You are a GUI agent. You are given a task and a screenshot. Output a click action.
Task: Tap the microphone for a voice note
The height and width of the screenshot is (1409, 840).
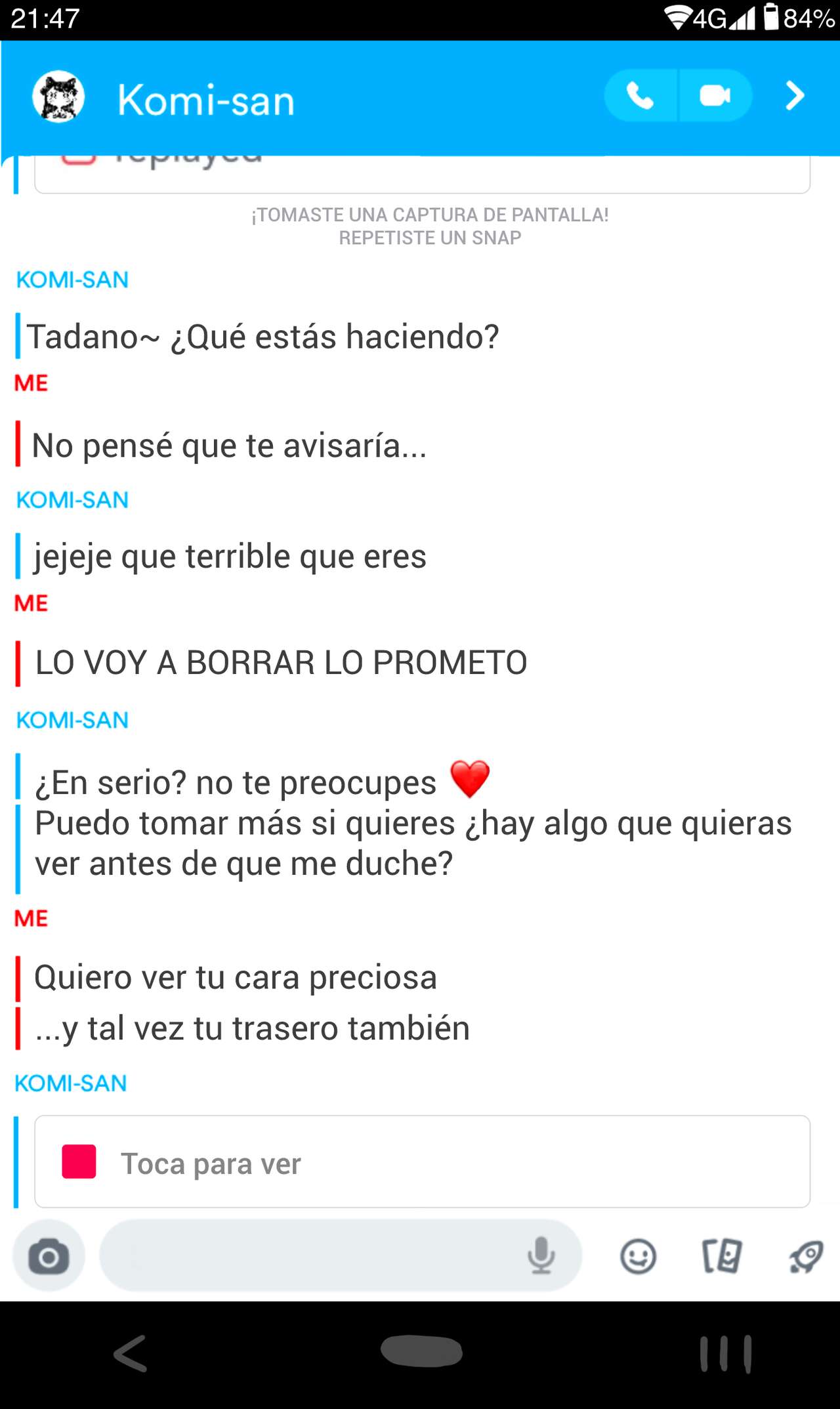pos(541,1255)
